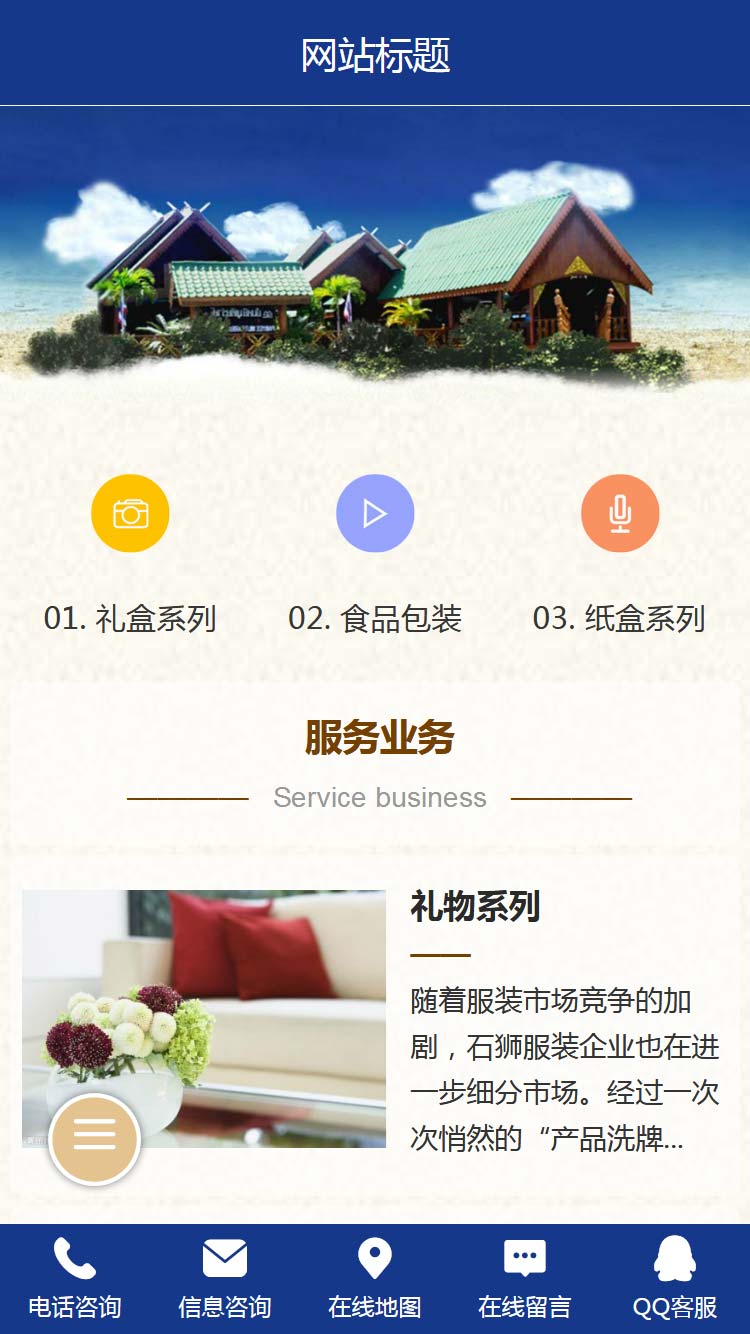Go to 在线留言 message board
The height and width of the screenshot is (1334, 750).
tap(525, 1278)
